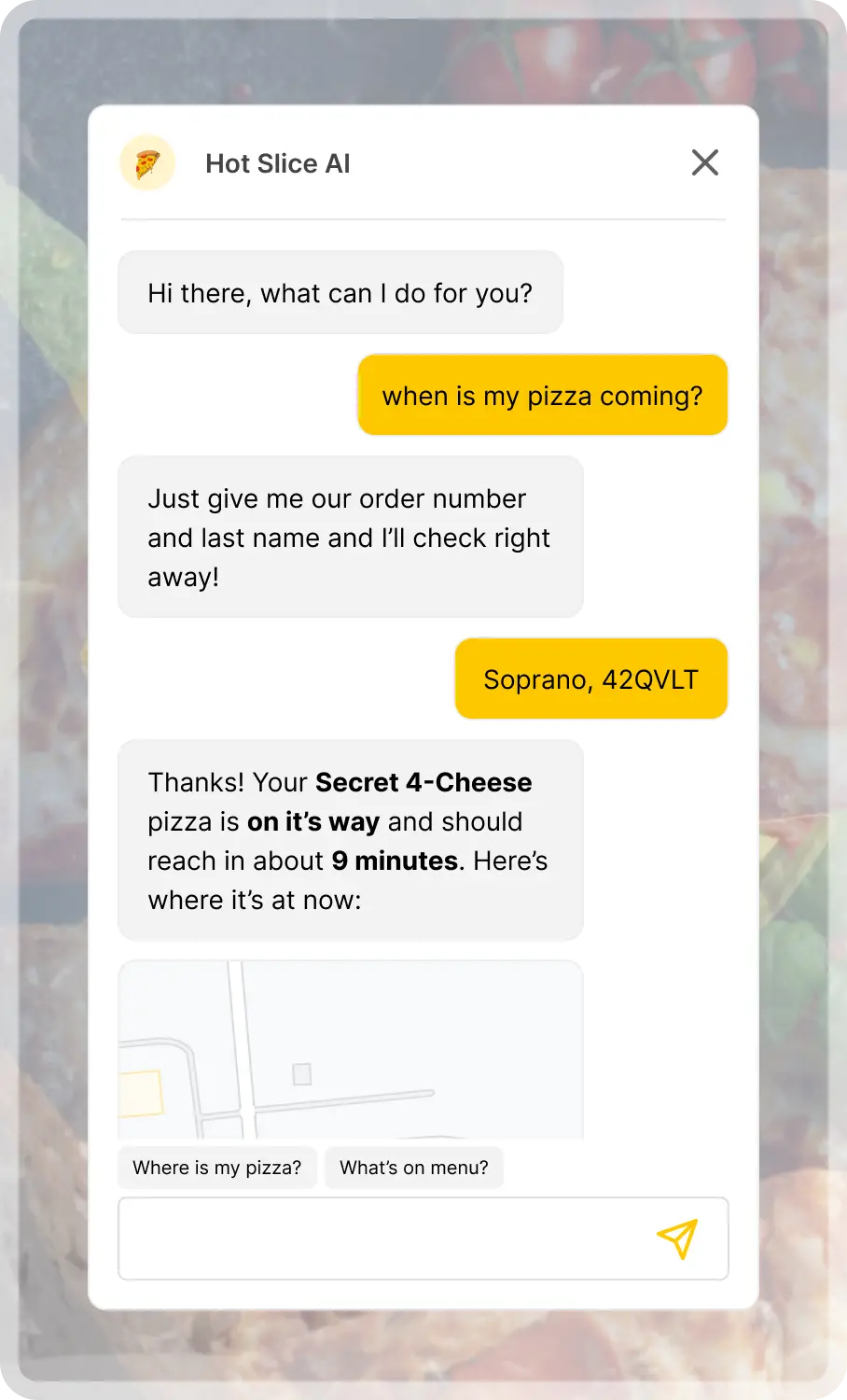Screen dimensions: 847x1400
Task: Click the bold 'Secret 4-Cheese' text
Action: point(422,782)
